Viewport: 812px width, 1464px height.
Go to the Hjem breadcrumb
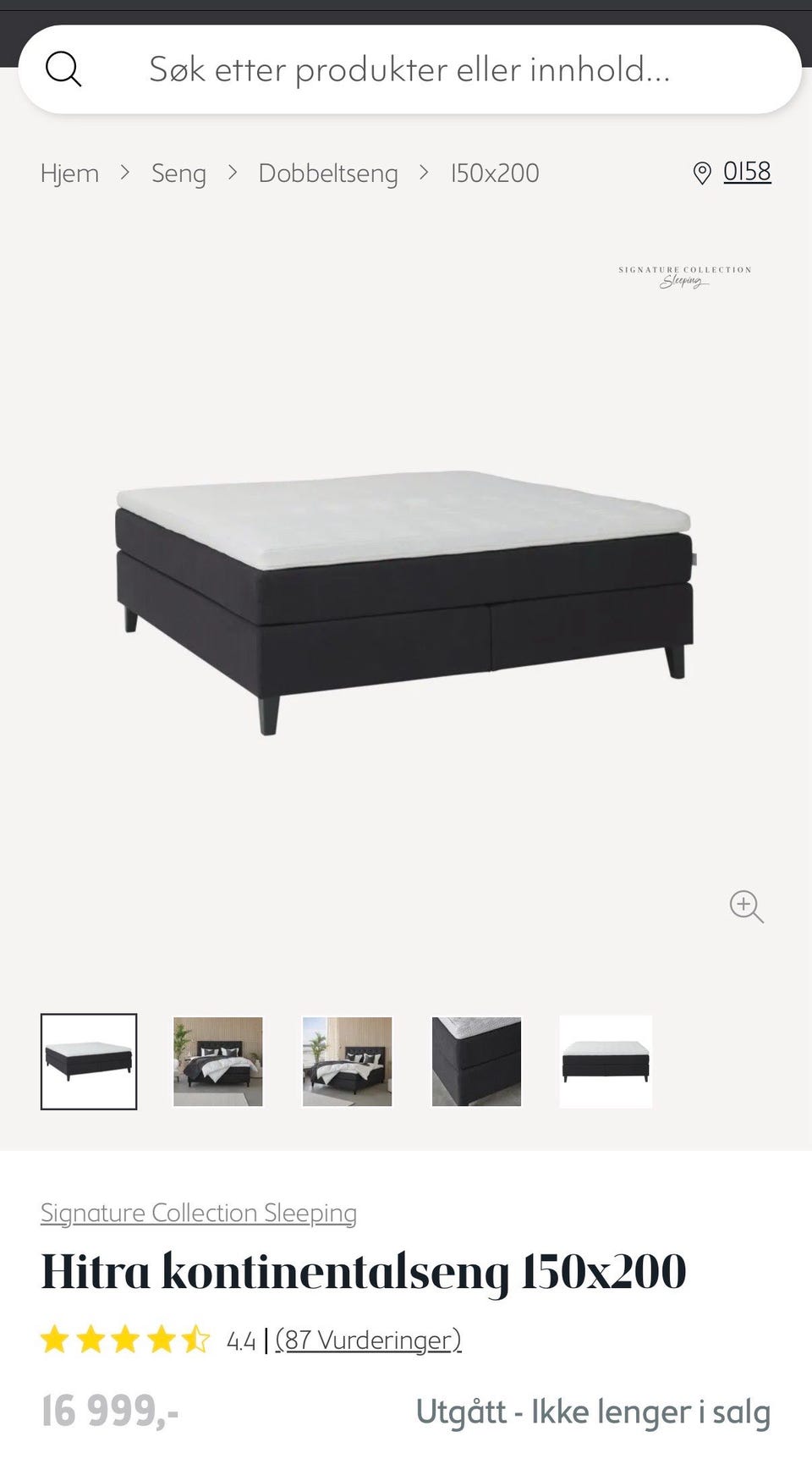click(x=69, y=173)
